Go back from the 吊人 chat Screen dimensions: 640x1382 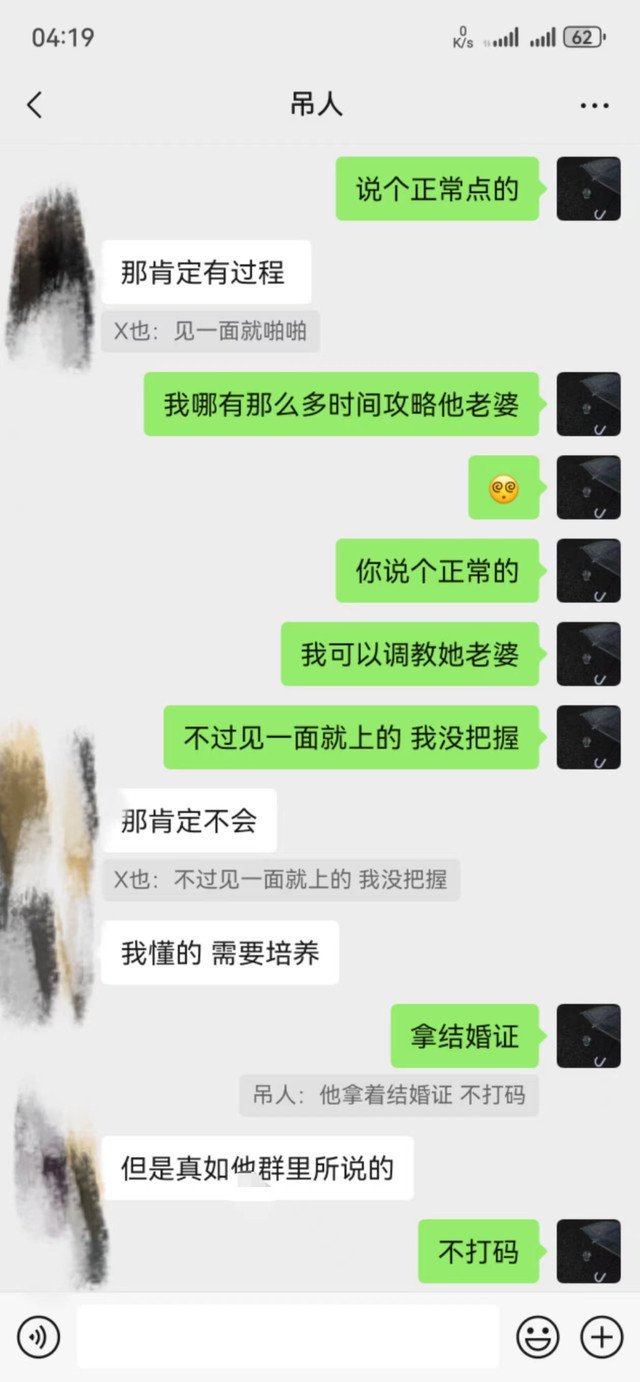click(x=35, y=105)
